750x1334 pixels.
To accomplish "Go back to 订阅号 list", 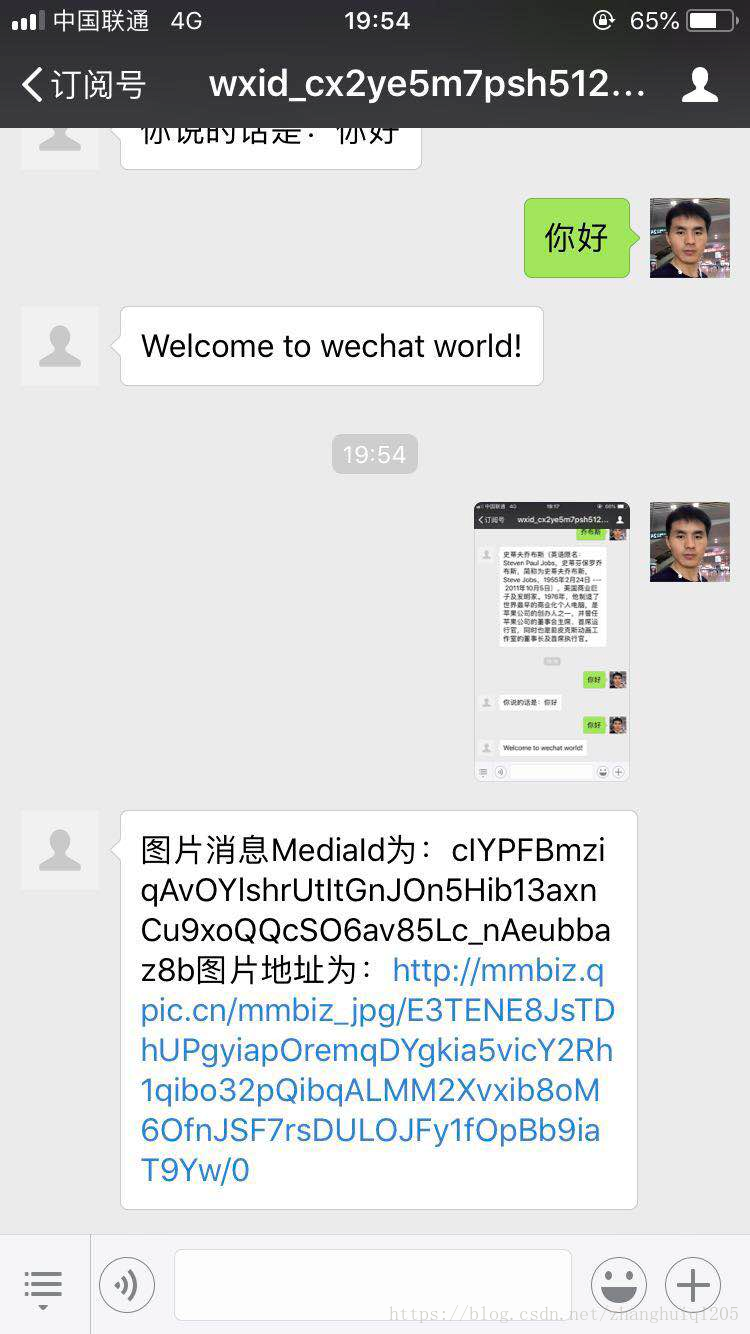I will [x=84, y=85].
